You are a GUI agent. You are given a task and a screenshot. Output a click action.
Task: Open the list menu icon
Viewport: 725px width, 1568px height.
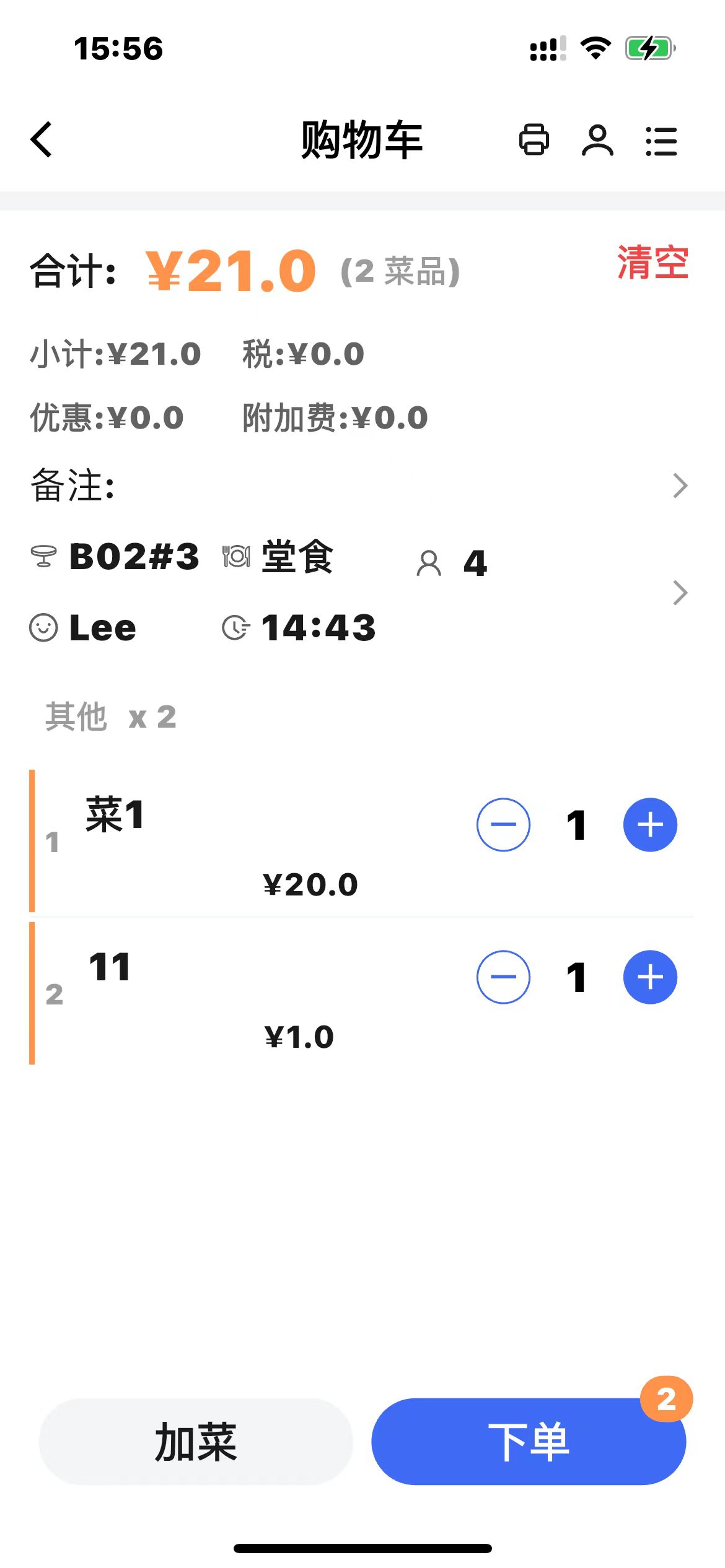point(661,141)
